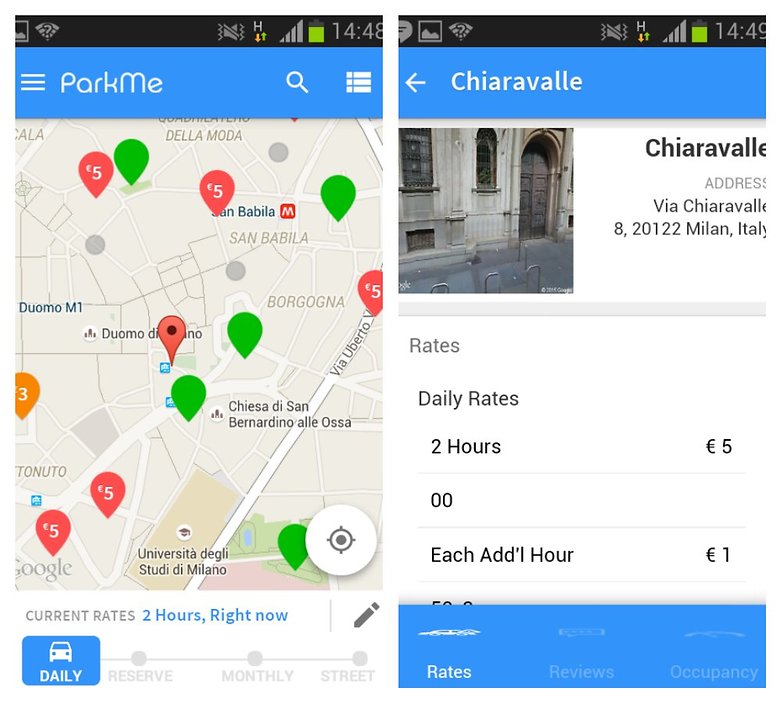Change the 2 Hours, Right now setting
This screenshot has width=782, height=704.
215,615
